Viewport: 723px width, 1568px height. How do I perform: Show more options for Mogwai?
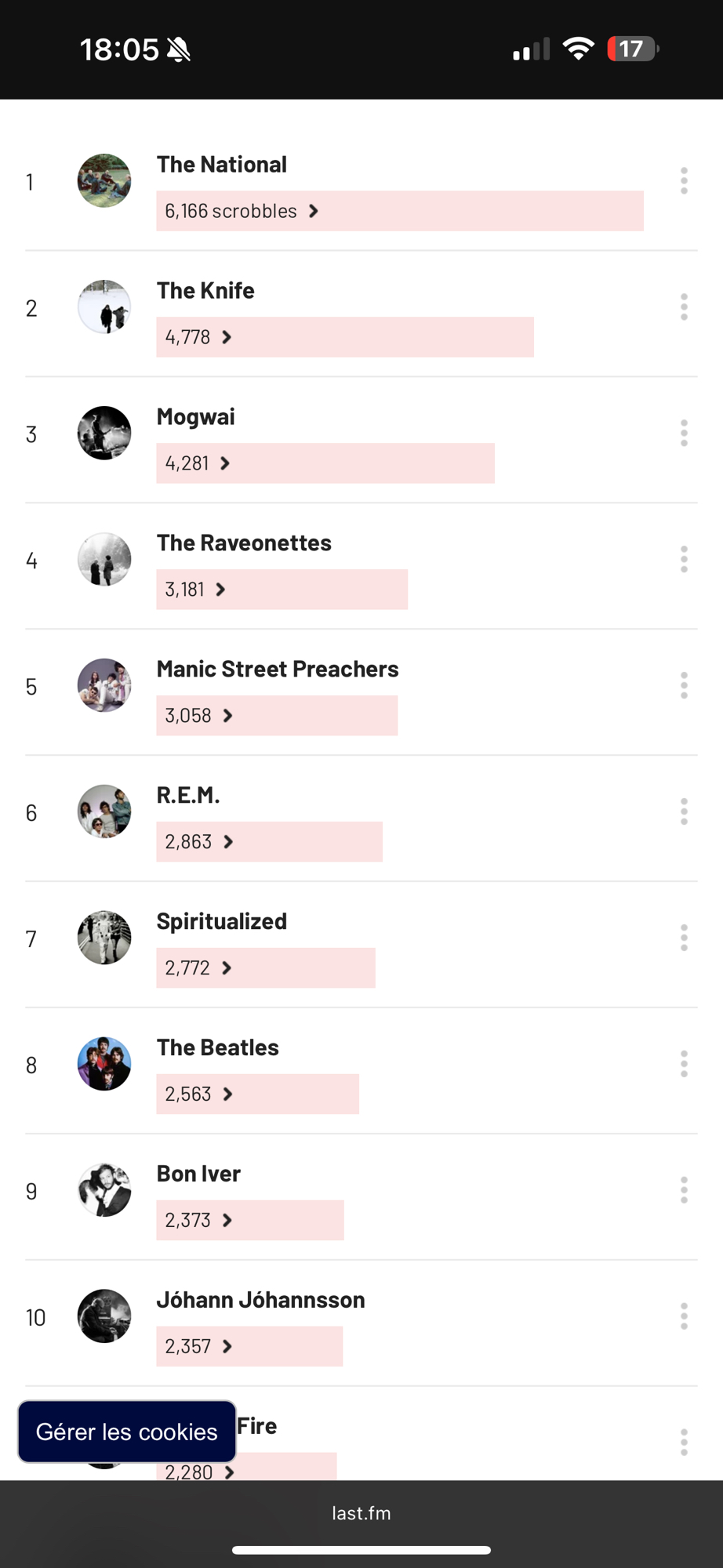684,434
